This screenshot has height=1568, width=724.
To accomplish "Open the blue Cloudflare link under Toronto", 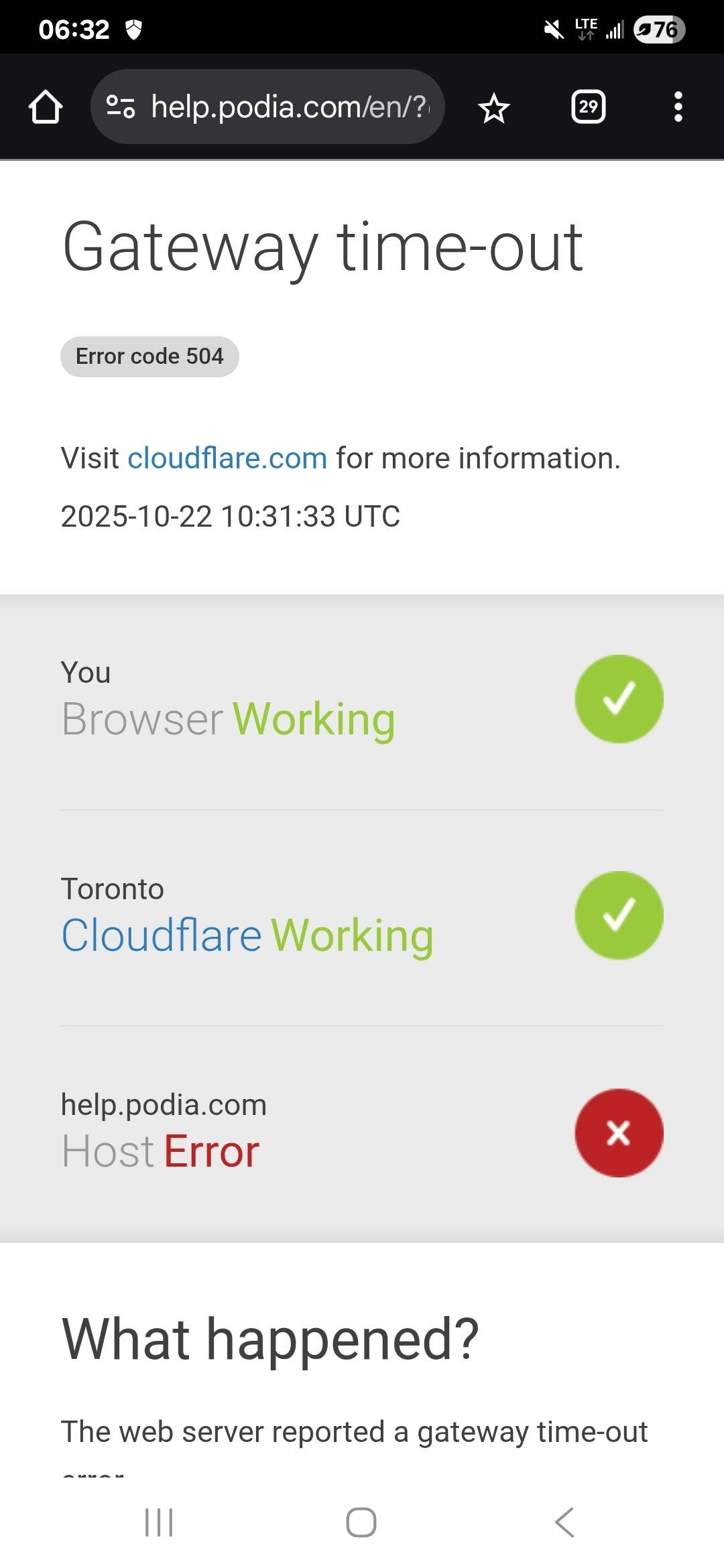I will tap(162, 935).
